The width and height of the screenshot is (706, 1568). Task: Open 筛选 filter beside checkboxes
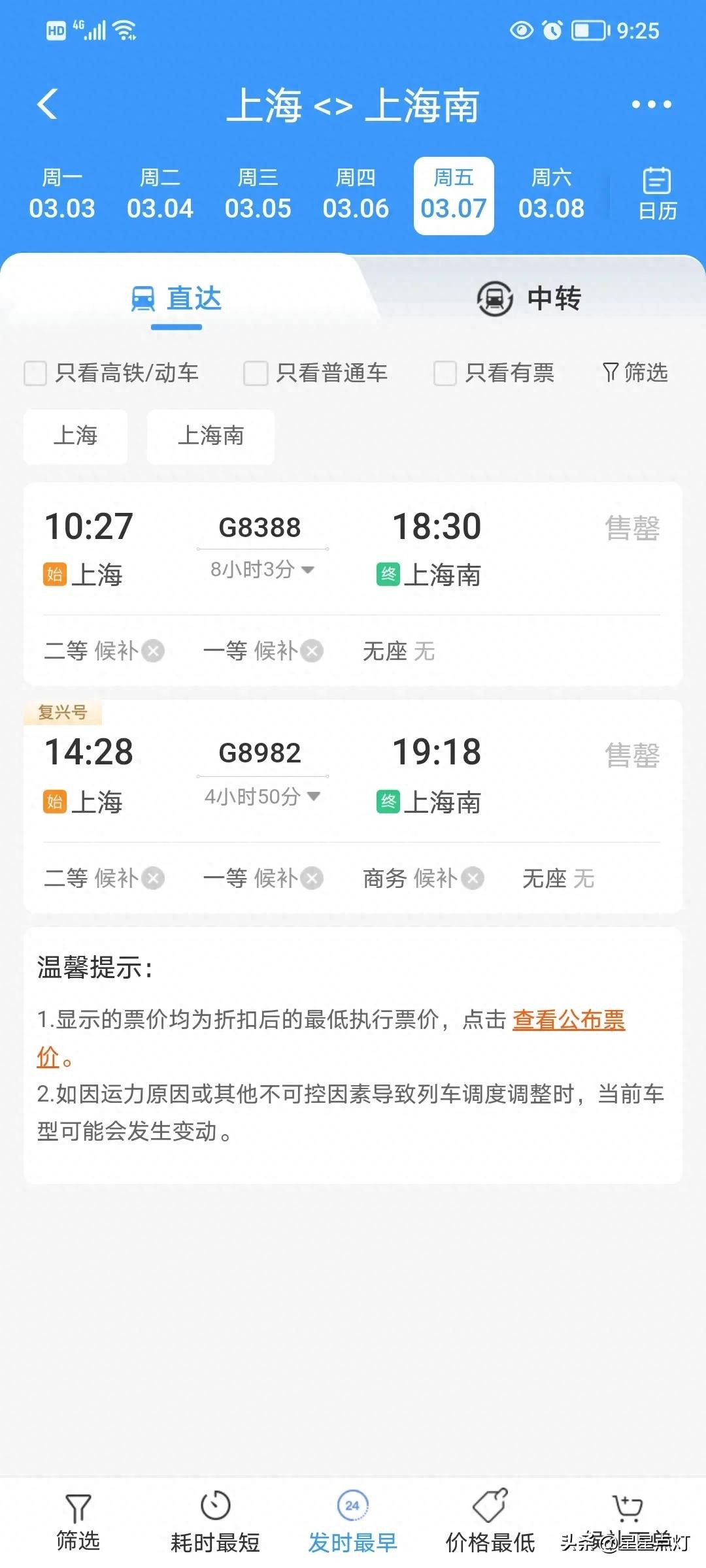click(635, 373)
